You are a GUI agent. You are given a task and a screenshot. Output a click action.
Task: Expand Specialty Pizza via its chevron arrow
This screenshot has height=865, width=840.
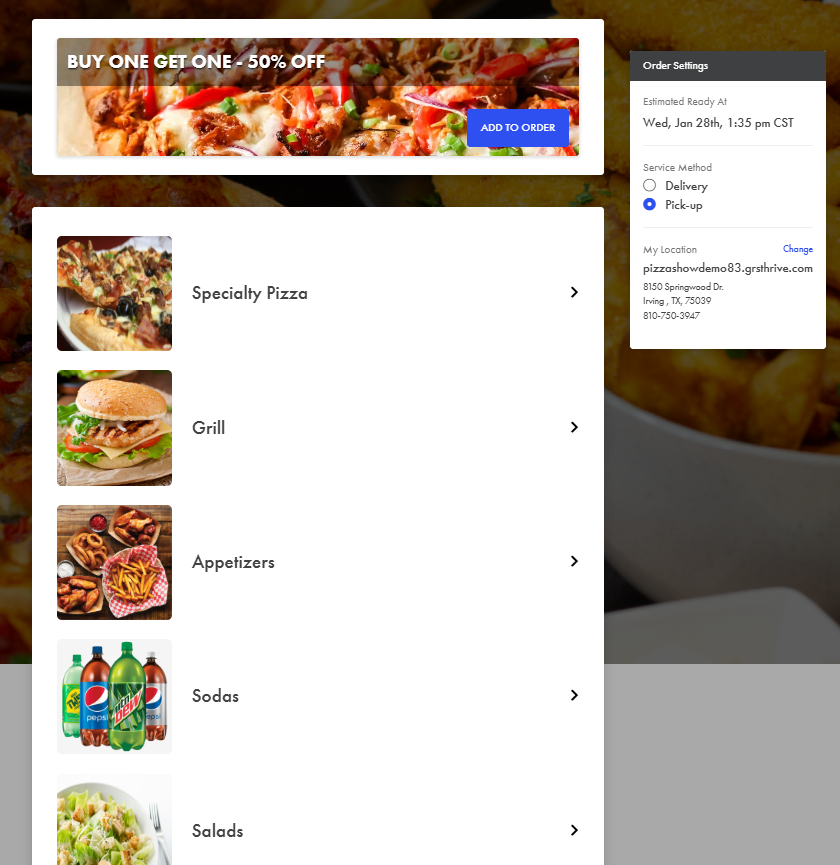pyautogui.click(x=574, y=292)
